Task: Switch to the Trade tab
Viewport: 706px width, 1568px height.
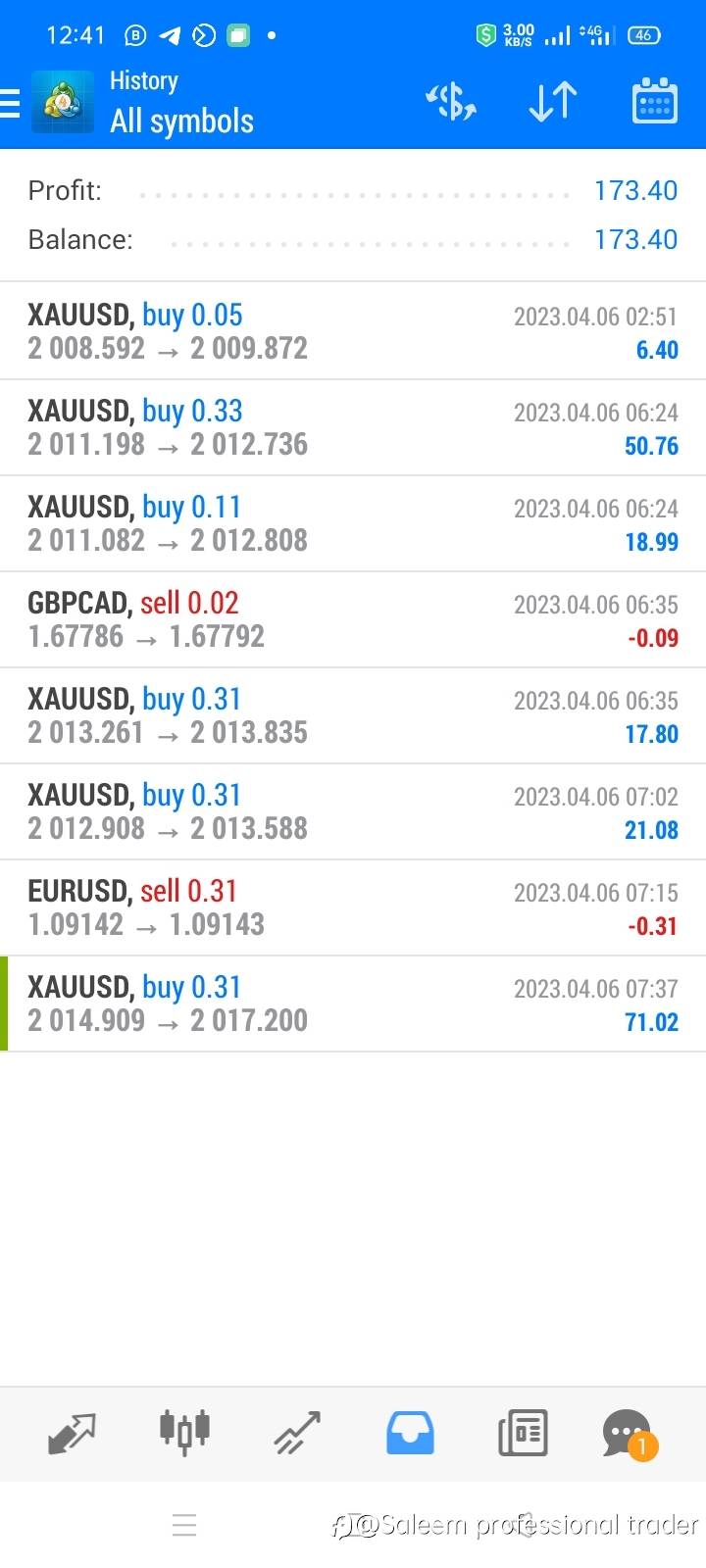Action: click(x=297, y=1434)
